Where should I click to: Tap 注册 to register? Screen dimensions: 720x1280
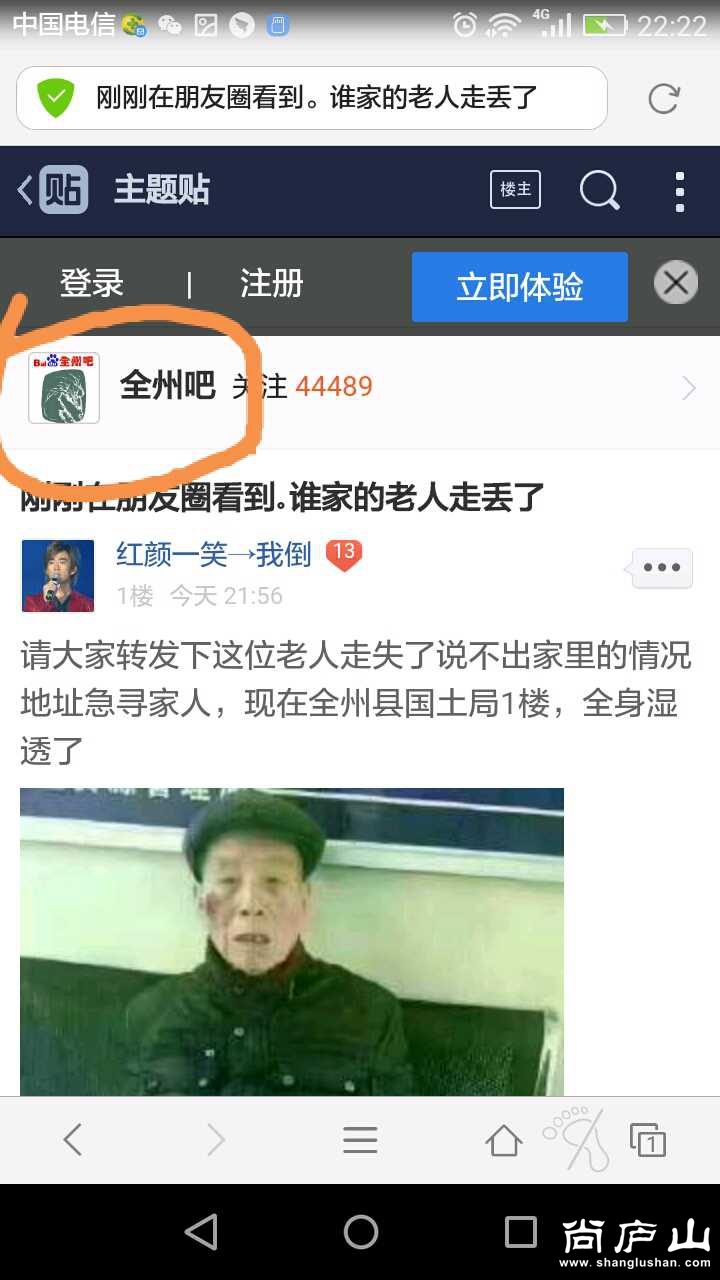[271, 284]
